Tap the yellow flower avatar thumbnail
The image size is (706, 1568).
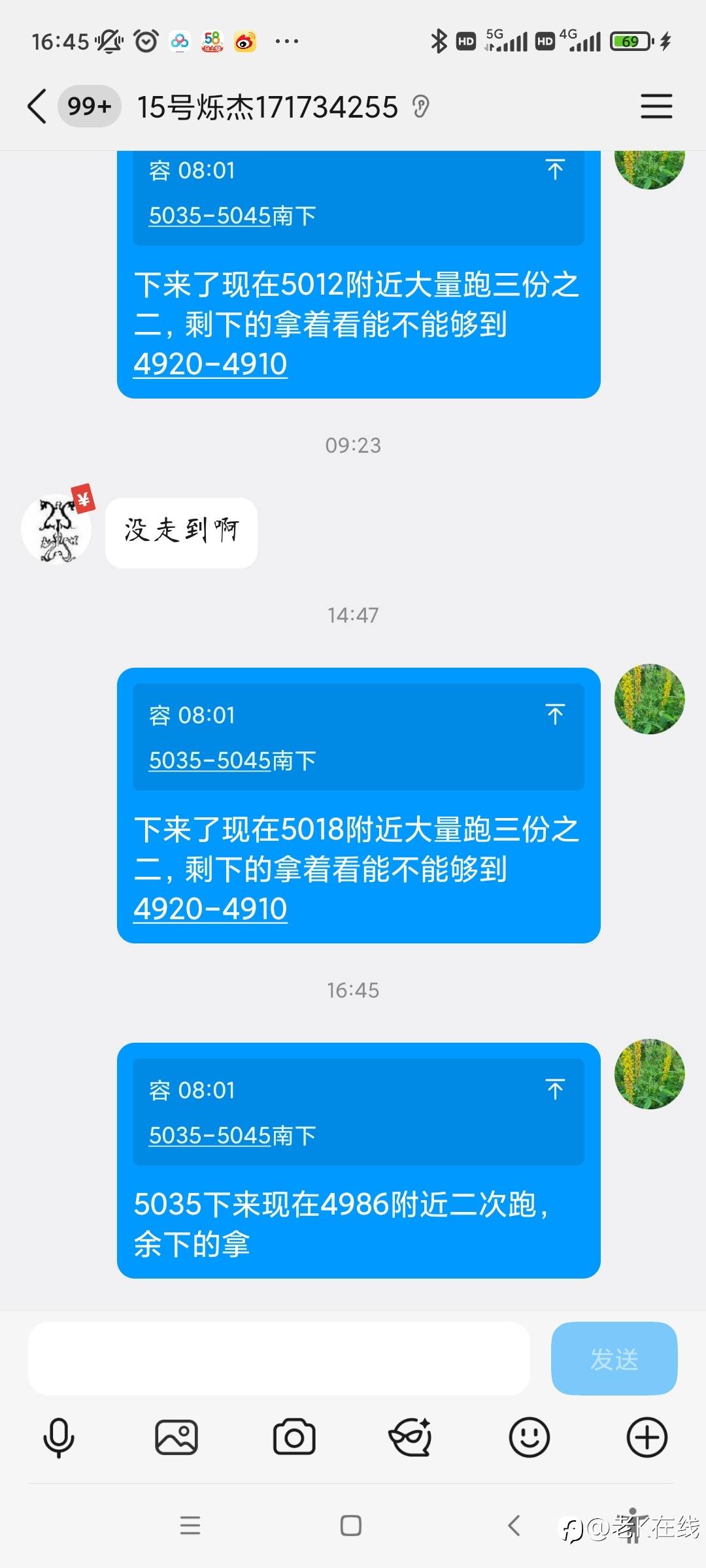point(649,698)
